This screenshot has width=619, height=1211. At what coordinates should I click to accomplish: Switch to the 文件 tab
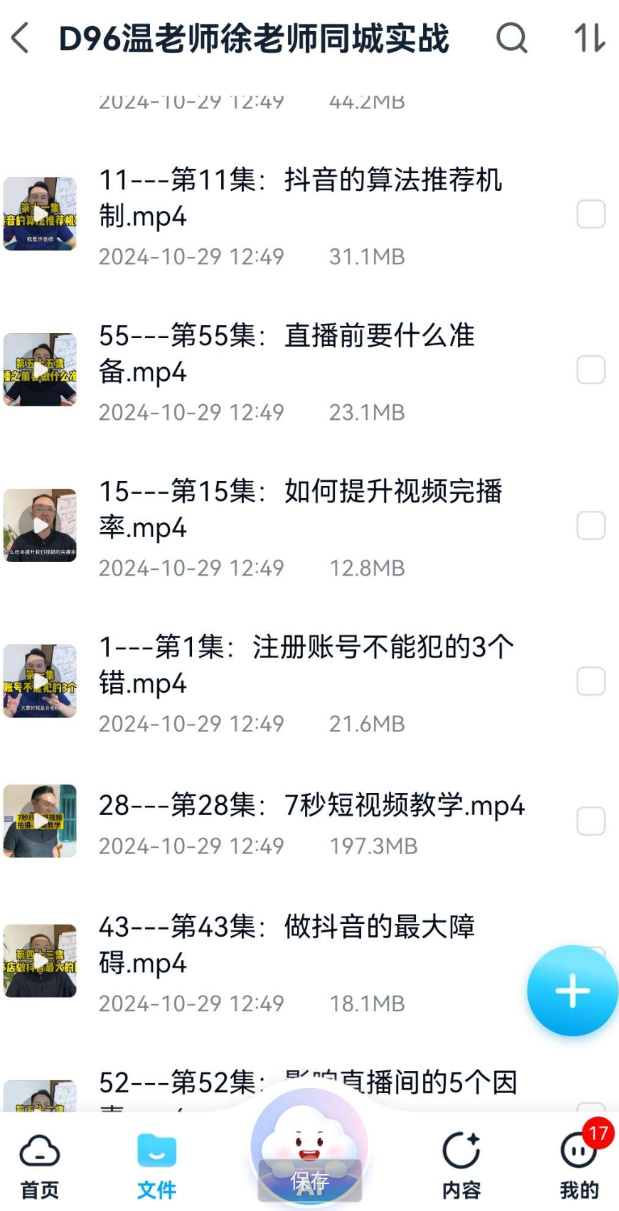click(157, 1166)
